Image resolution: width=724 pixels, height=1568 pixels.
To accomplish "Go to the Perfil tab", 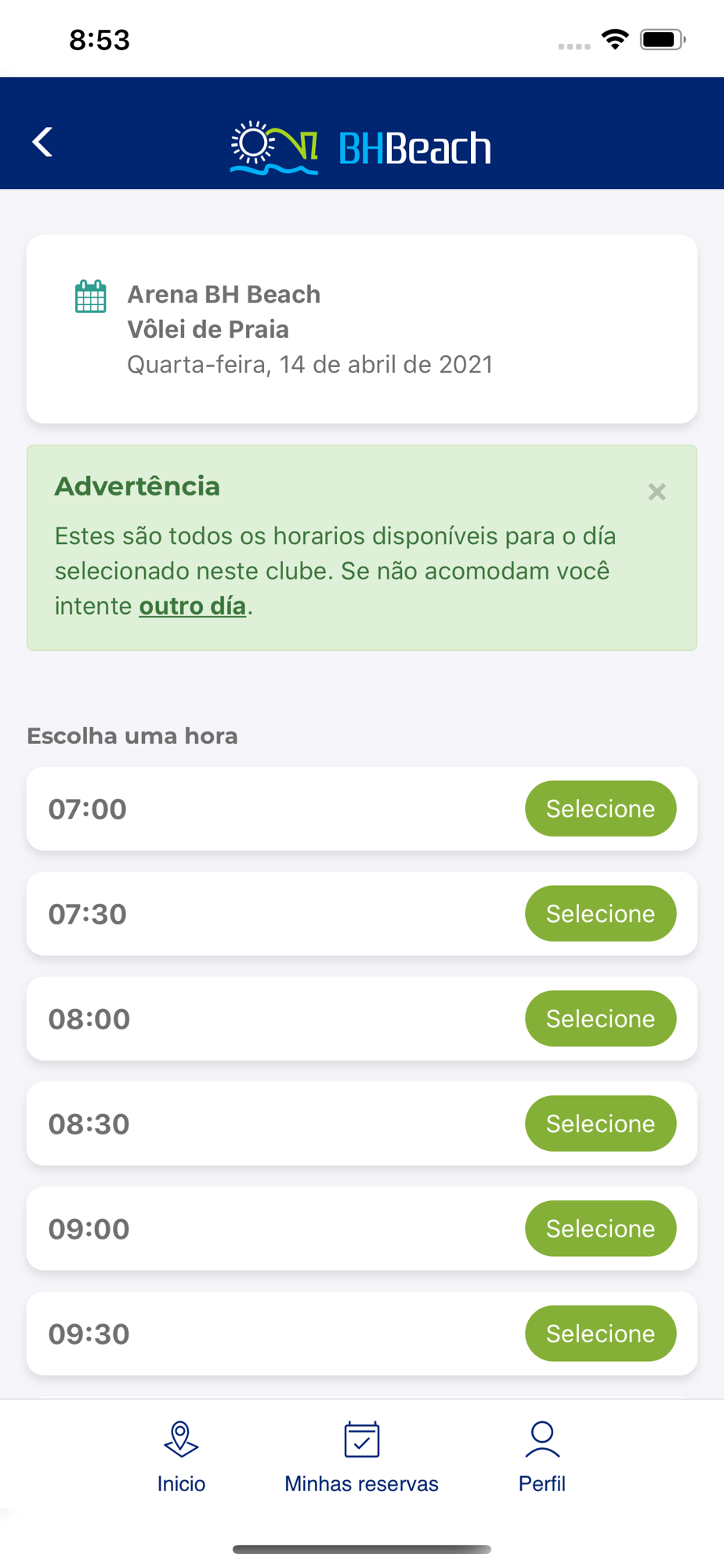I will (542, 1457).
